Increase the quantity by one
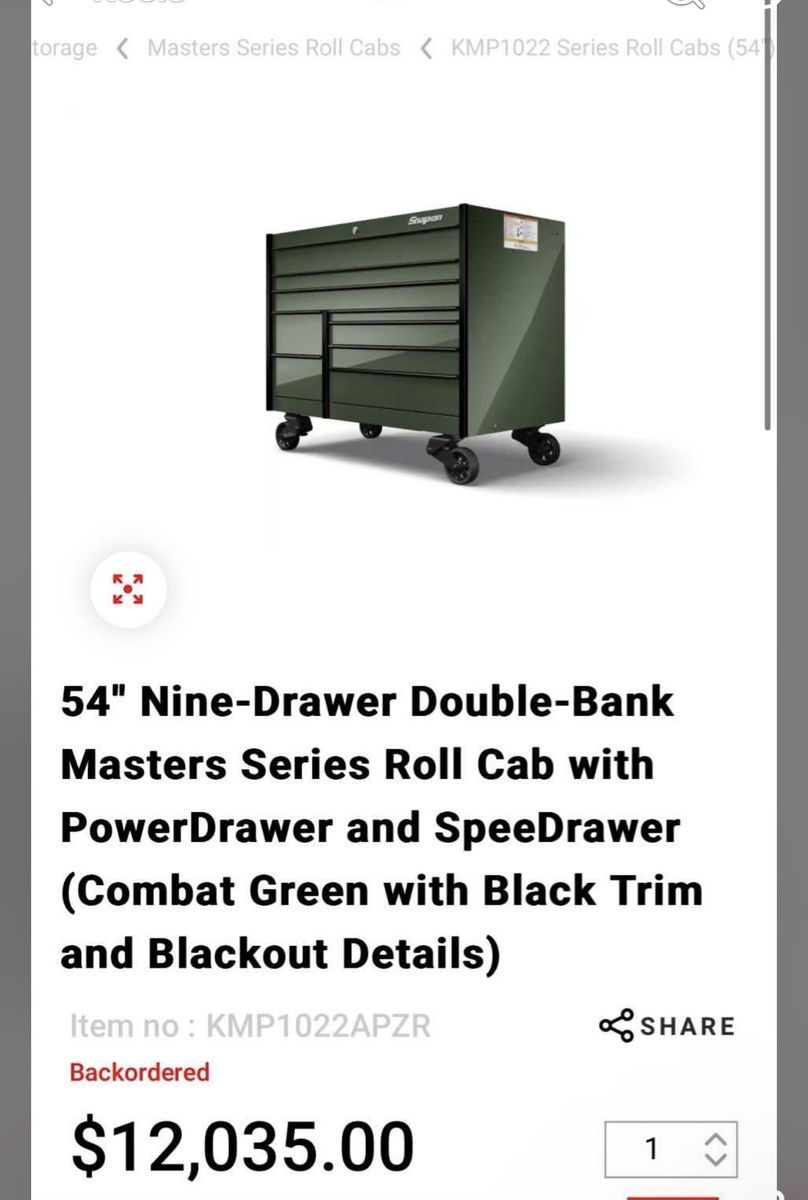Image resolution: width=808 pixels, height=1200 pixels. pos(715,1139)
